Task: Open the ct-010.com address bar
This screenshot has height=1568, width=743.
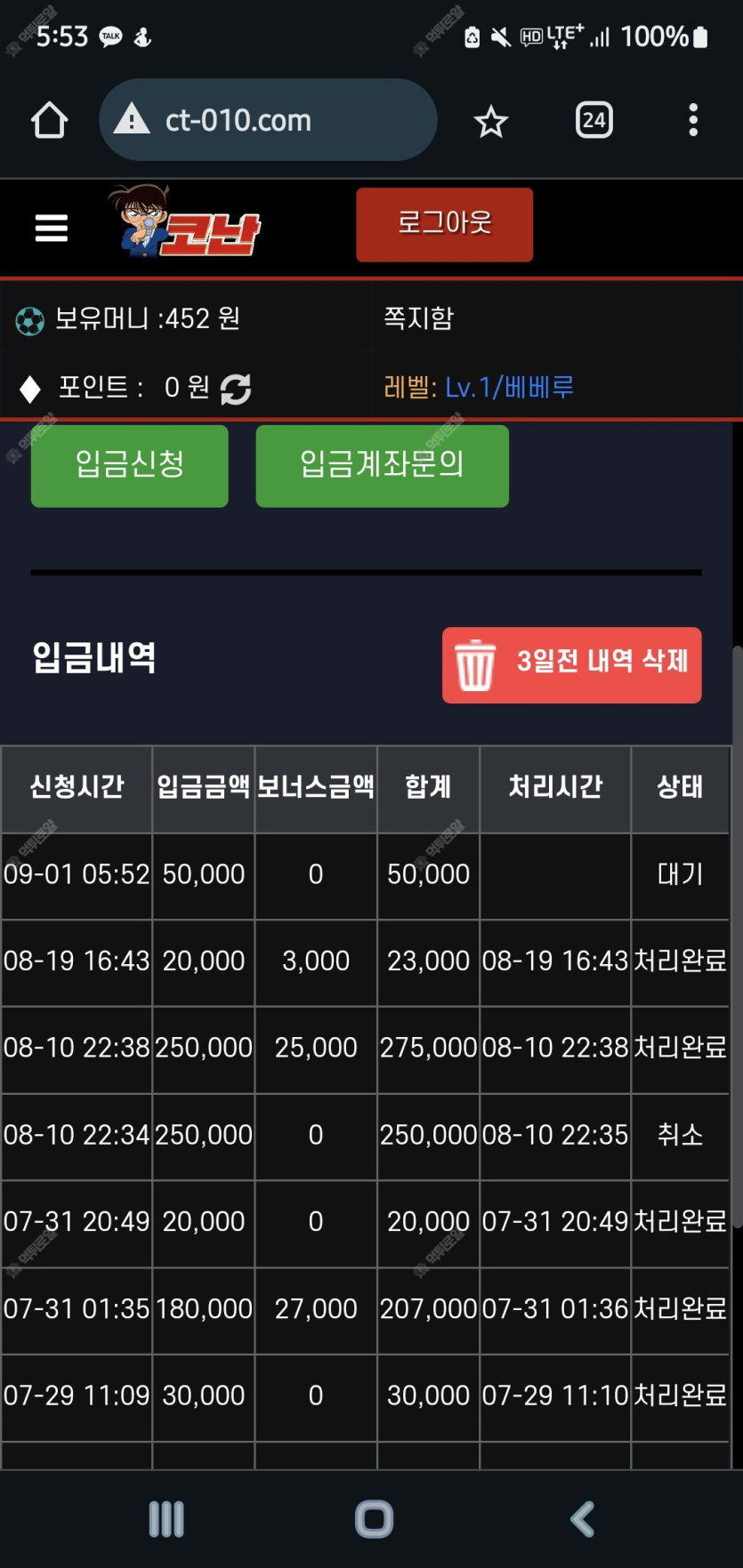Action: click(x=268, y=120)
